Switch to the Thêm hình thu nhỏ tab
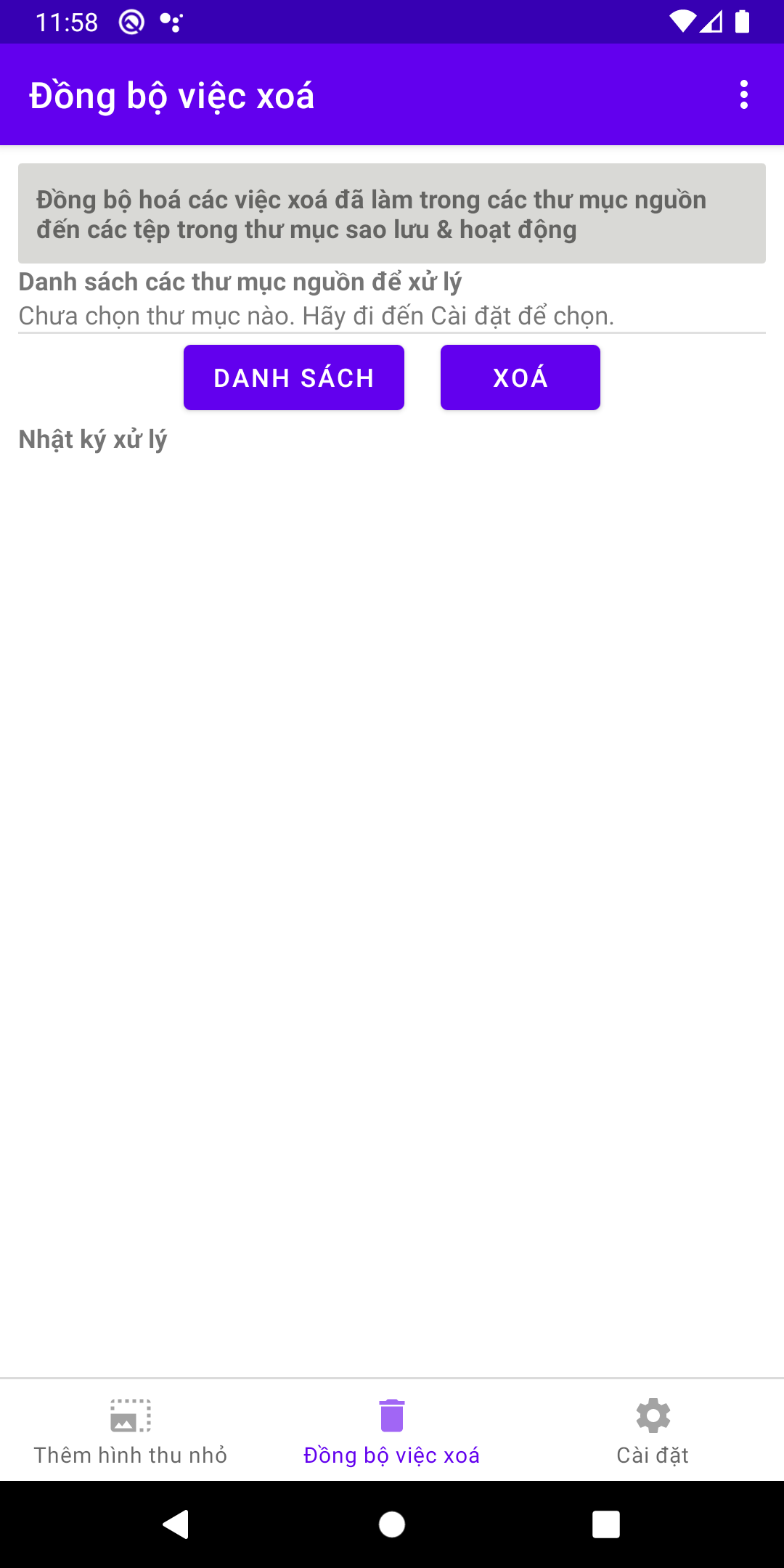This screenshot has width=784, height=1568. (131, 1430)
